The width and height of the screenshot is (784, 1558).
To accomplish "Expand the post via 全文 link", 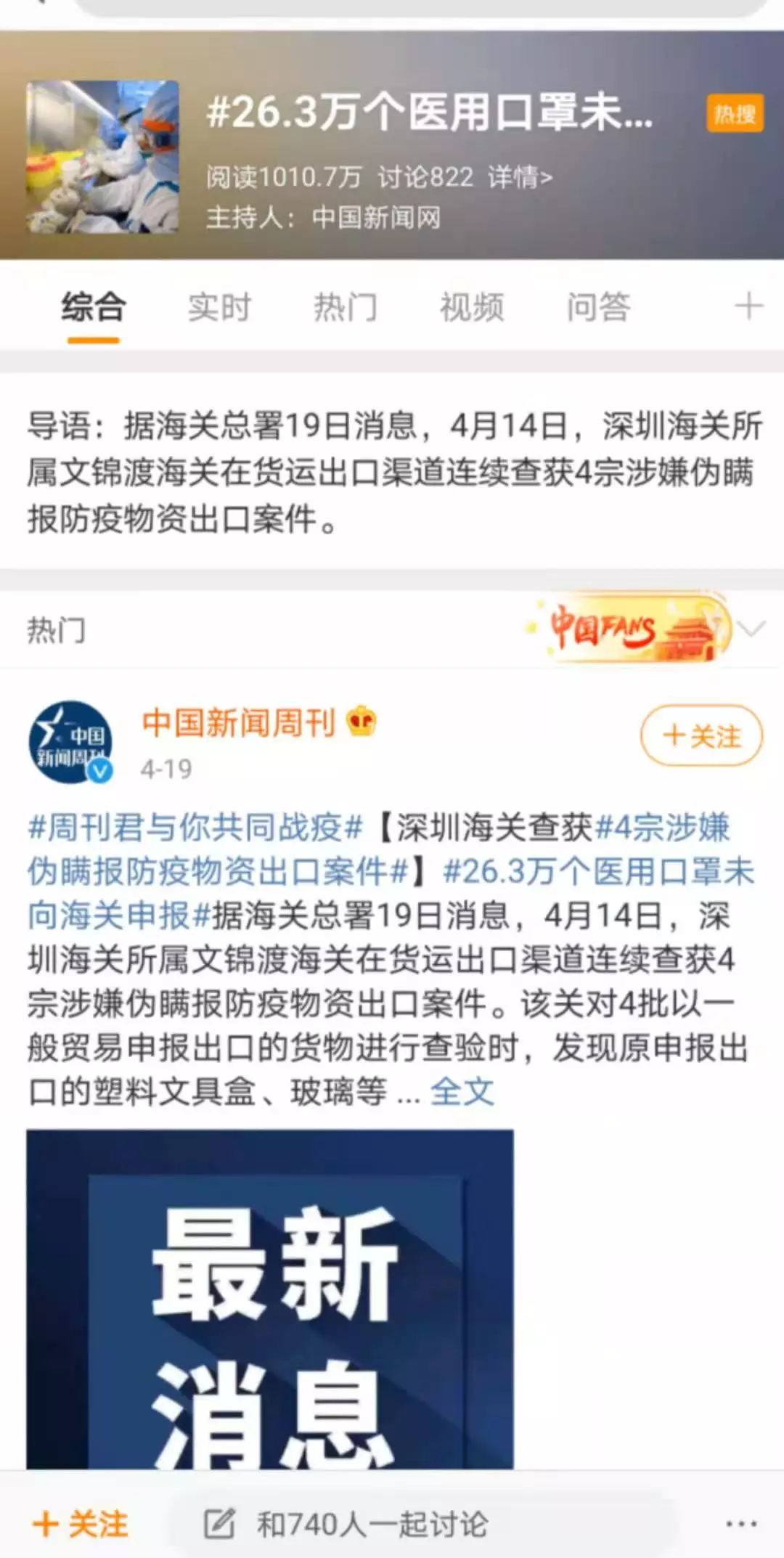I will [462, 1091].
